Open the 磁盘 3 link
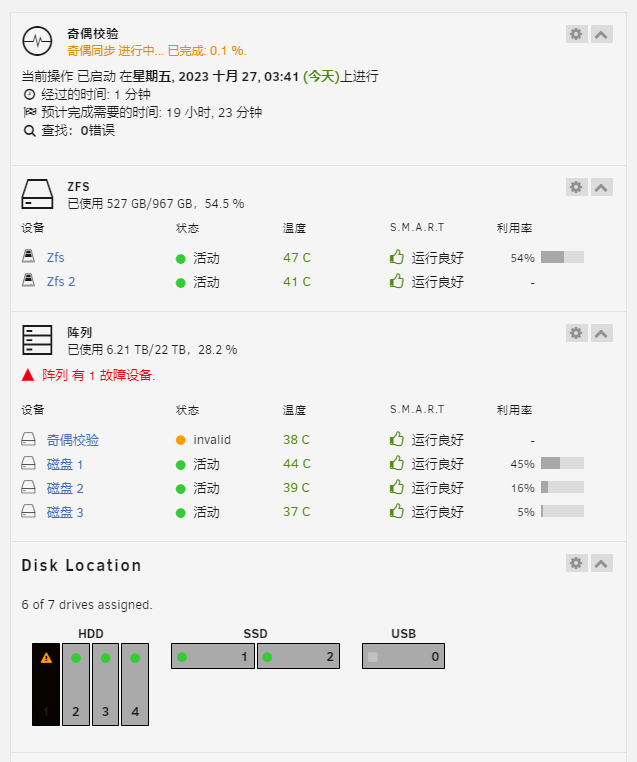 coord(65,512)
